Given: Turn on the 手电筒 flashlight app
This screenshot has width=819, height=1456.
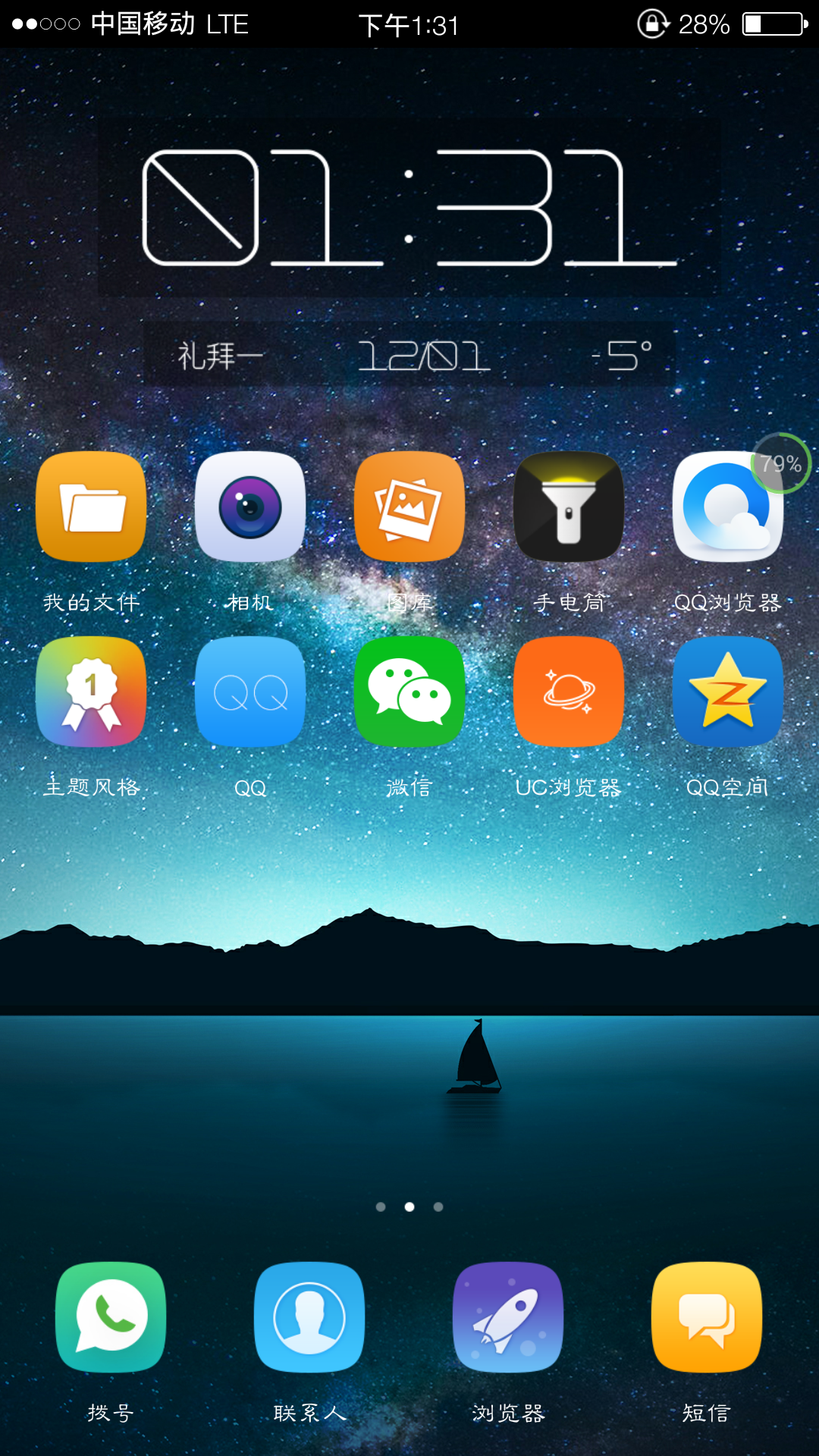Looking at the screenshot, I should click(x=569, y=507).
